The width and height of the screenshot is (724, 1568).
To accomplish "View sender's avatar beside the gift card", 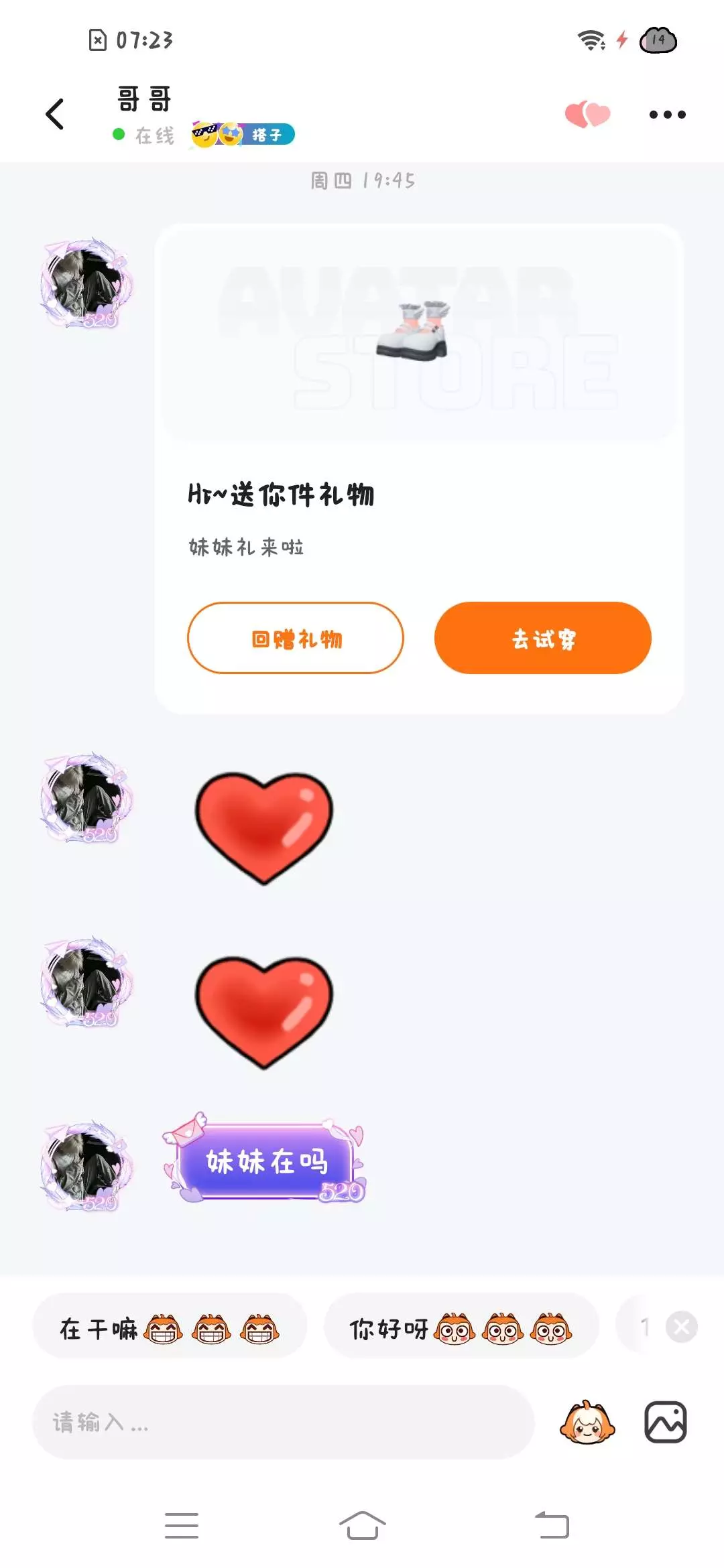I will tap(86, 283).
